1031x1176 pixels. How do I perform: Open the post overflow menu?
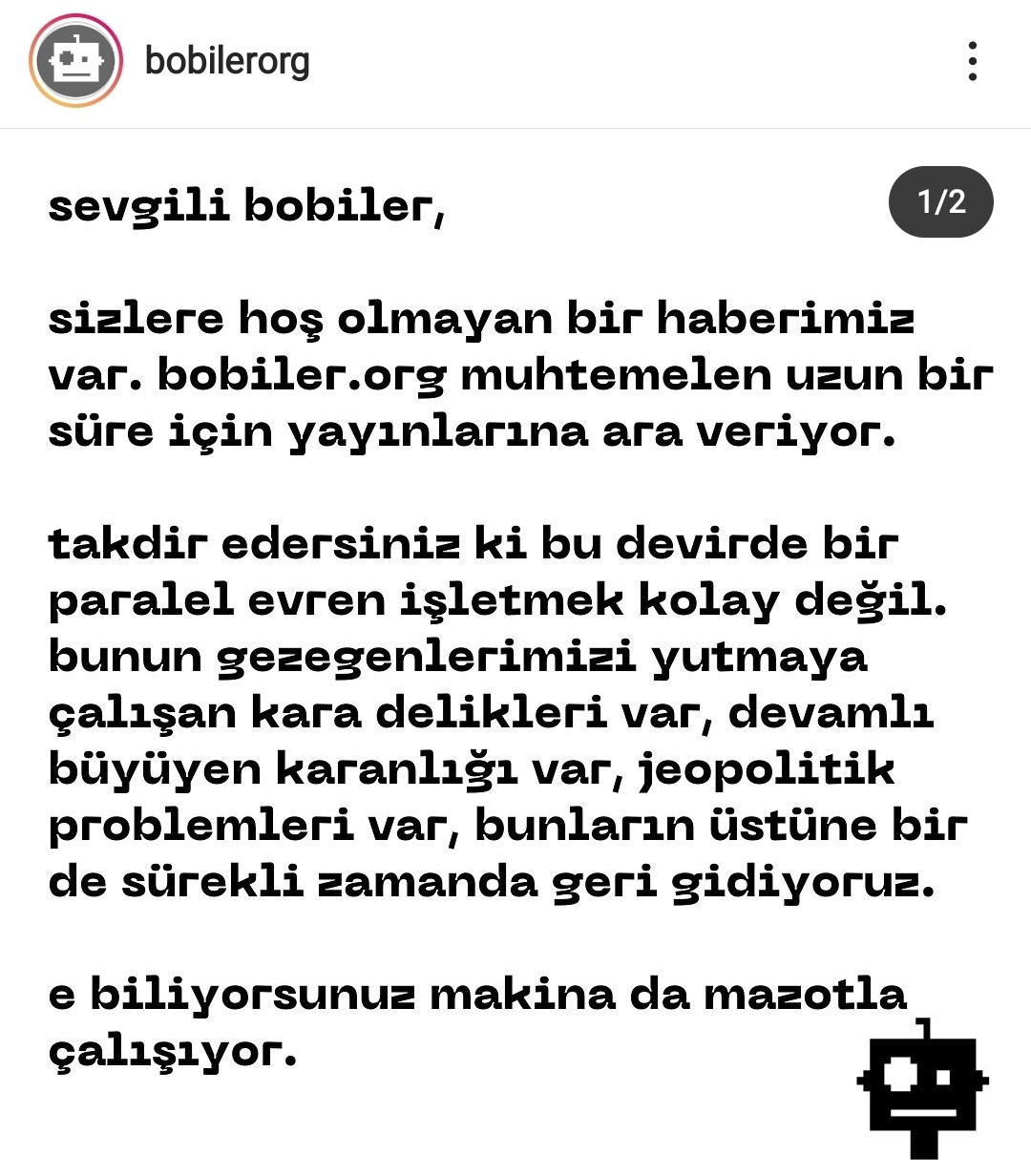point(972,62)
